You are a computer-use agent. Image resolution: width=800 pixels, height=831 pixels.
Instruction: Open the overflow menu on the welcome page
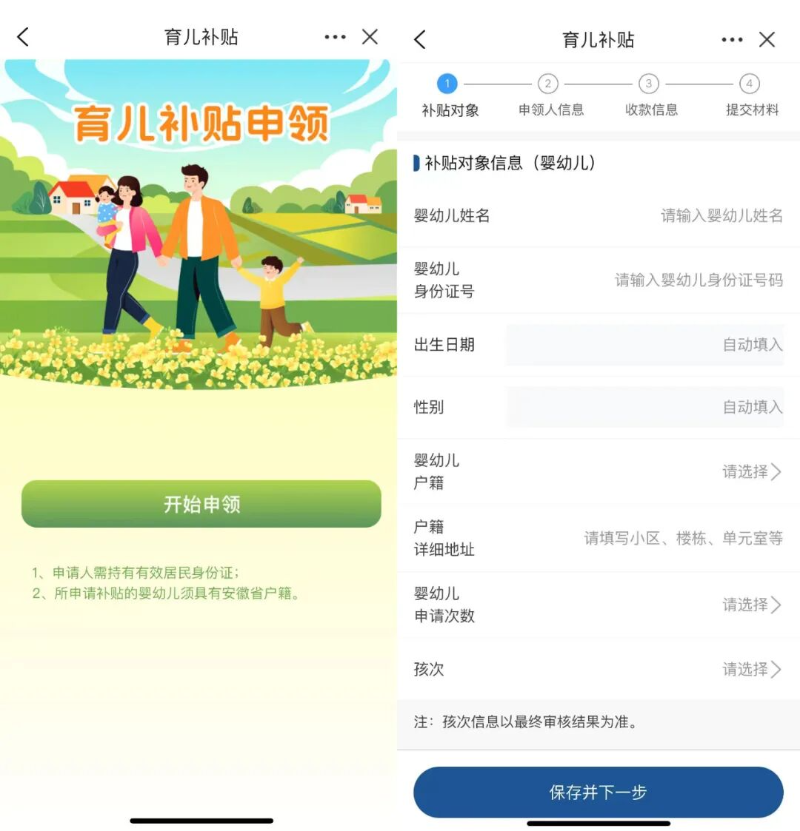click(335, 37)
